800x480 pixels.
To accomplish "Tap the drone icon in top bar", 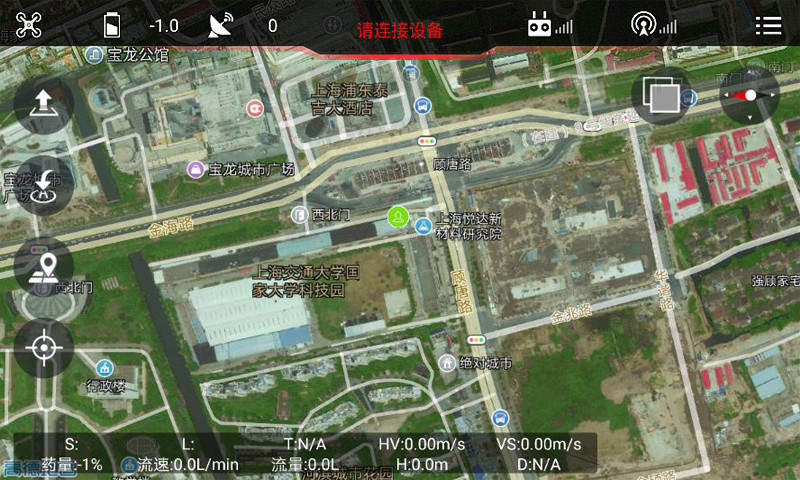I will 29,25.
